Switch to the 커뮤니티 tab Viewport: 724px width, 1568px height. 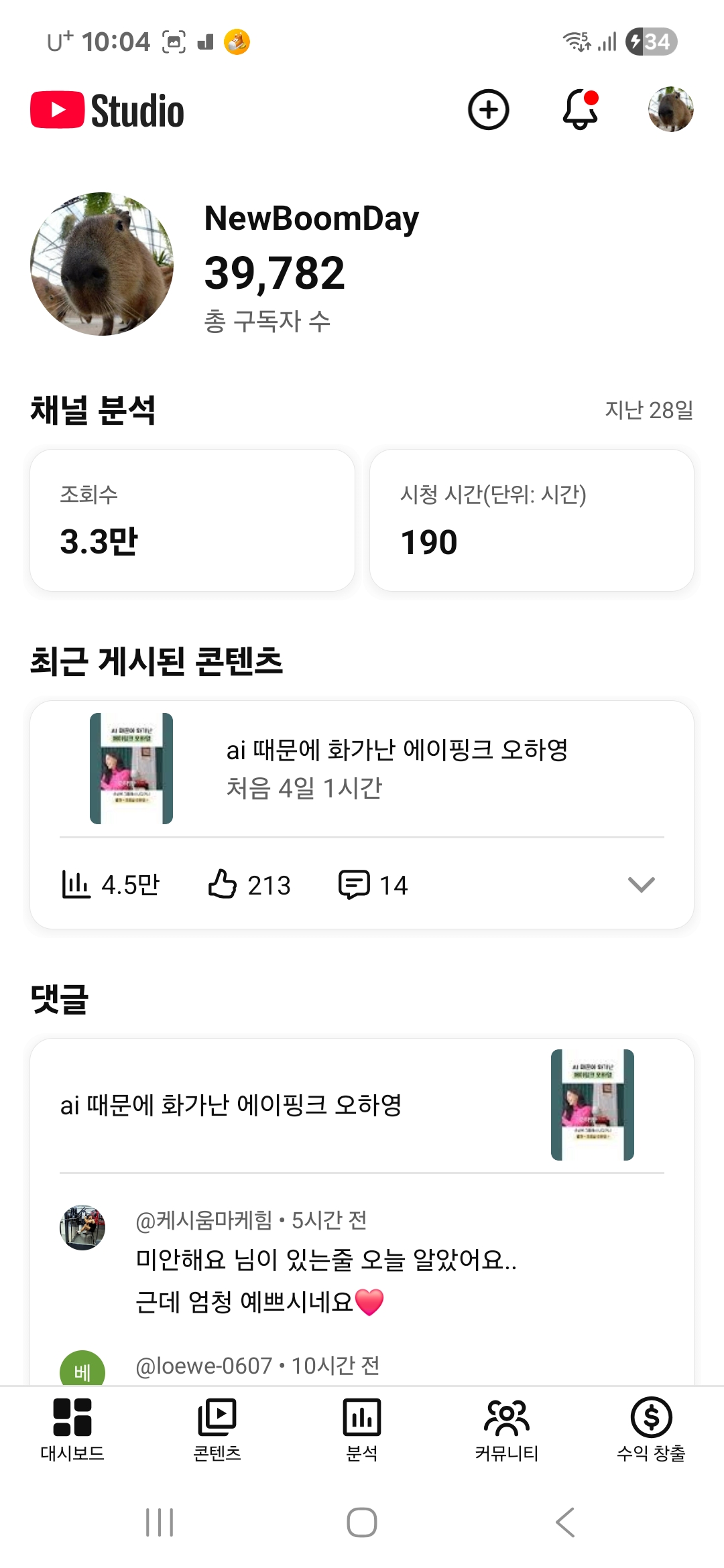coord(507,1429)
